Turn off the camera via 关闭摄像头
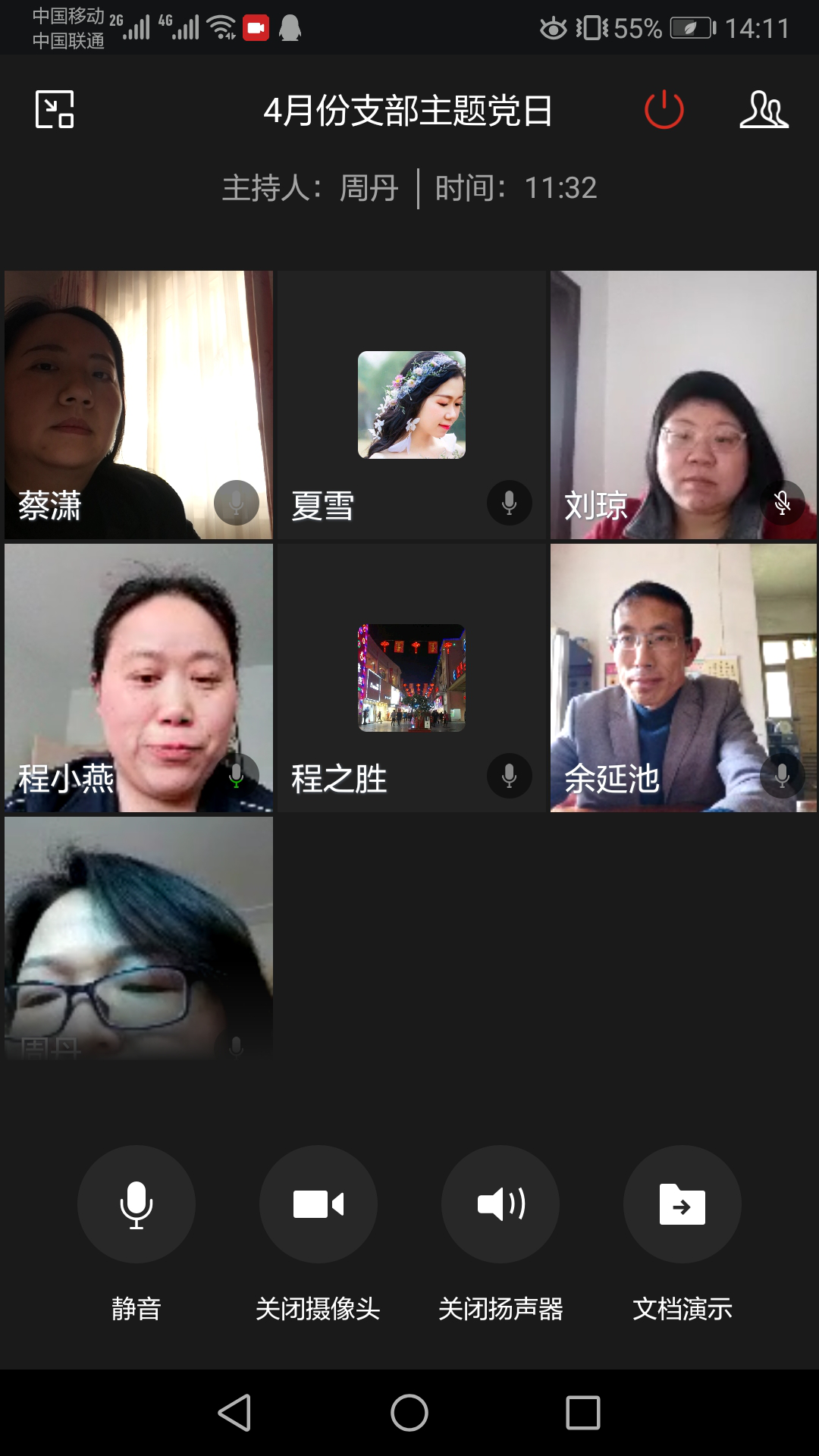819x1456 pixels. [318, 1204]
